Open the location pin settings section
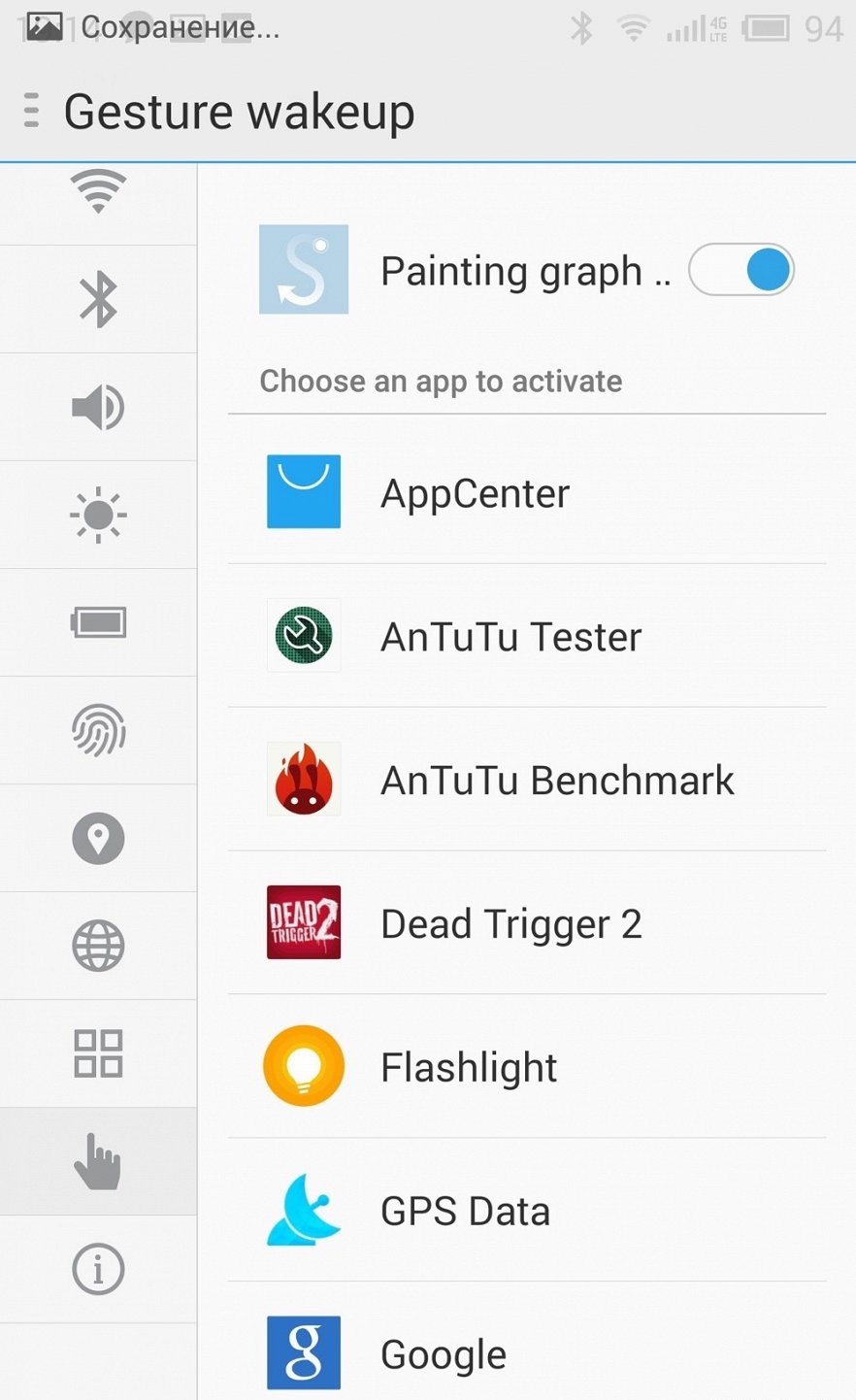The height and width of the screenshot is (1400, 856). coord(98,838)
